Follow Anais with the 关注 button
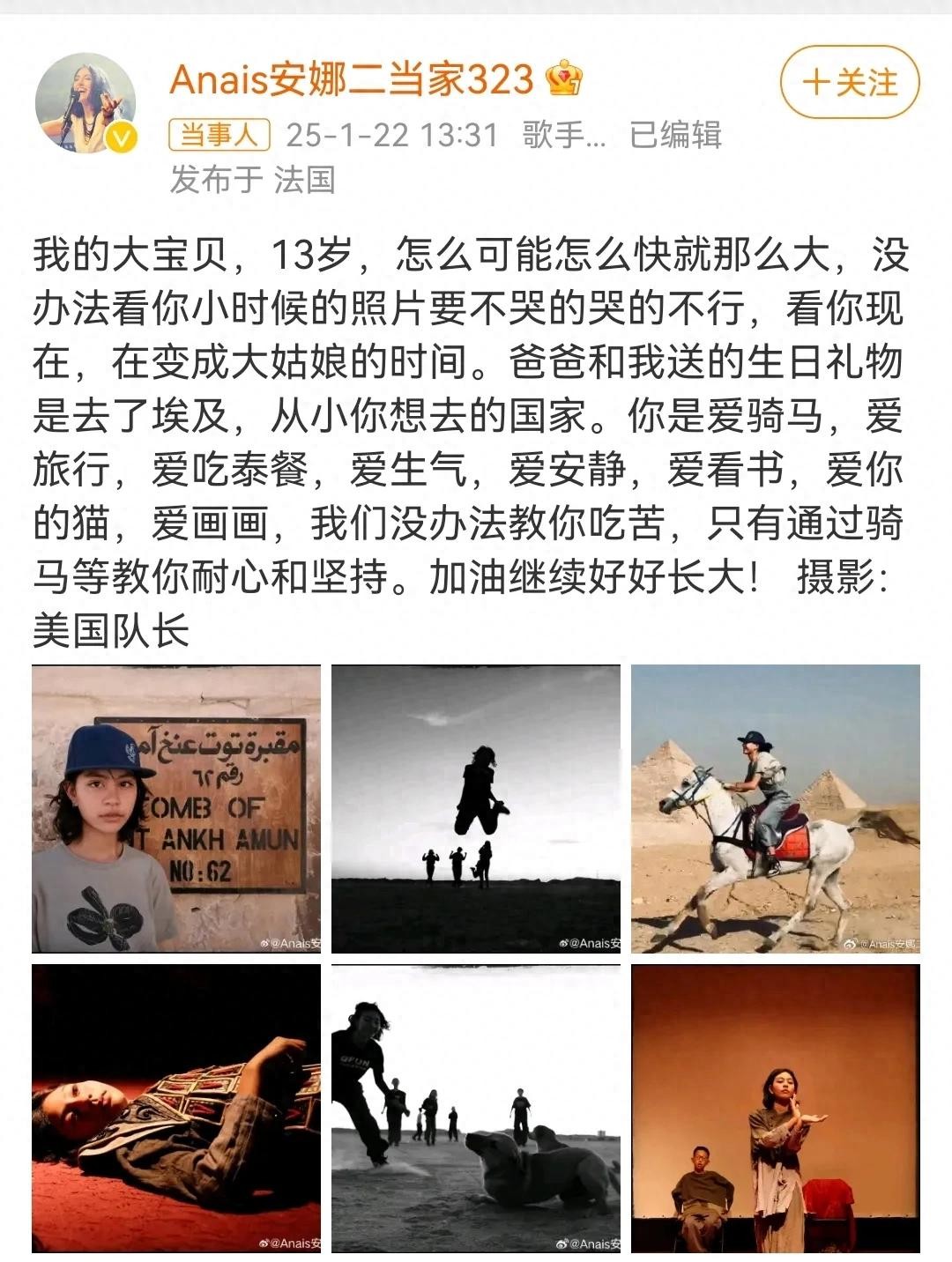 click(x=849, y=83)
